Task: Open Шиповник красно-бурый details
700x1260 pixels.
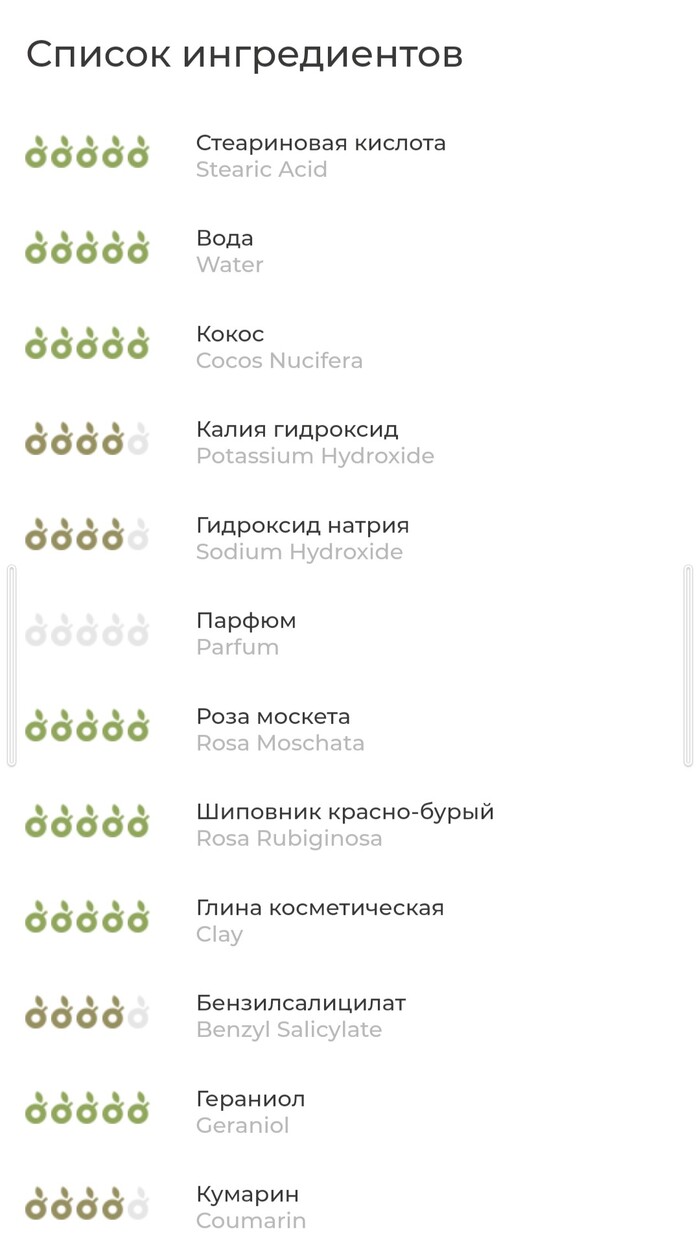Action: (344, 824)
